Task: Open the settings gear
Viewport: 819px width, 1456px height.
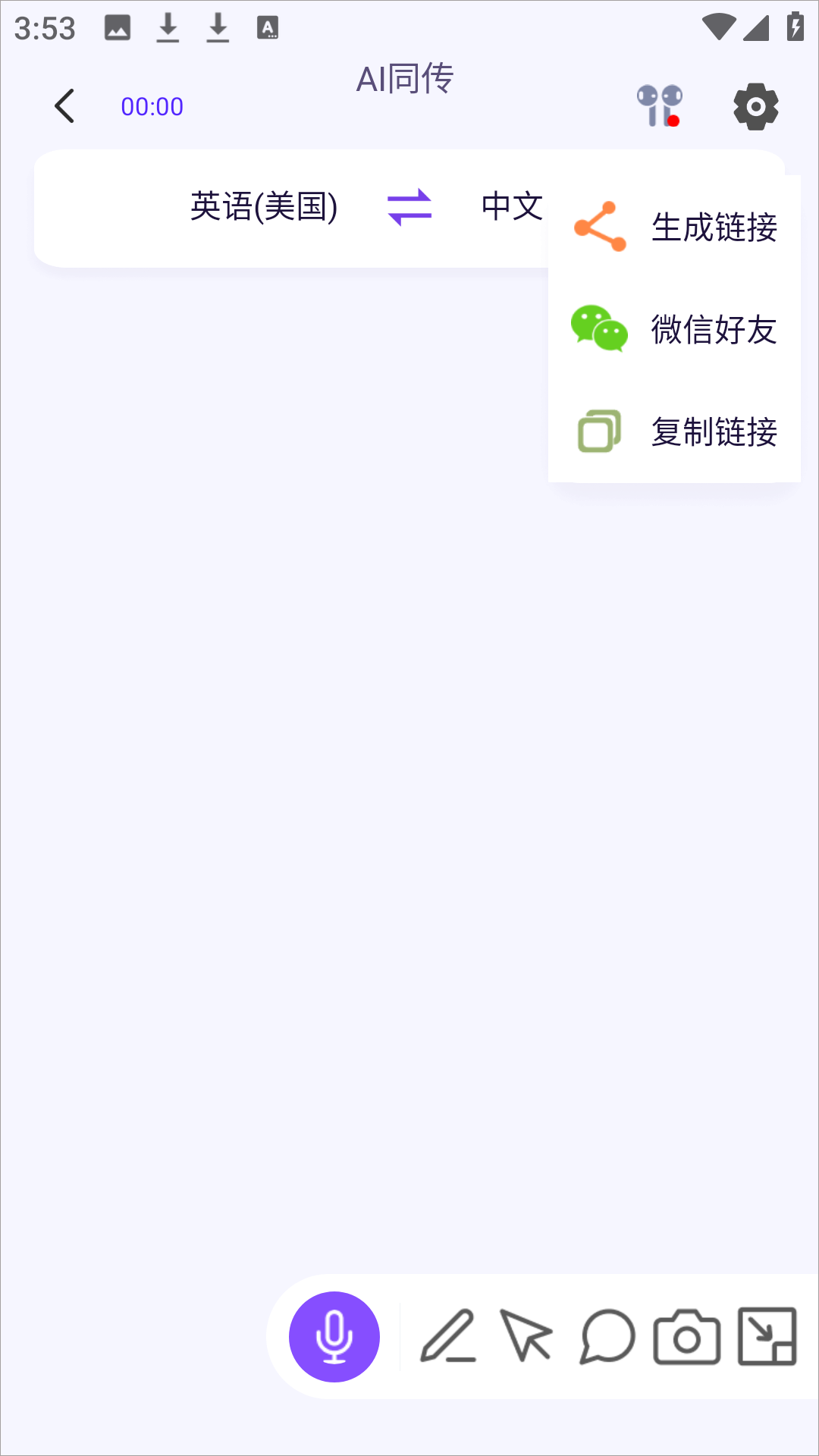Action: click(x=755, y=107)
